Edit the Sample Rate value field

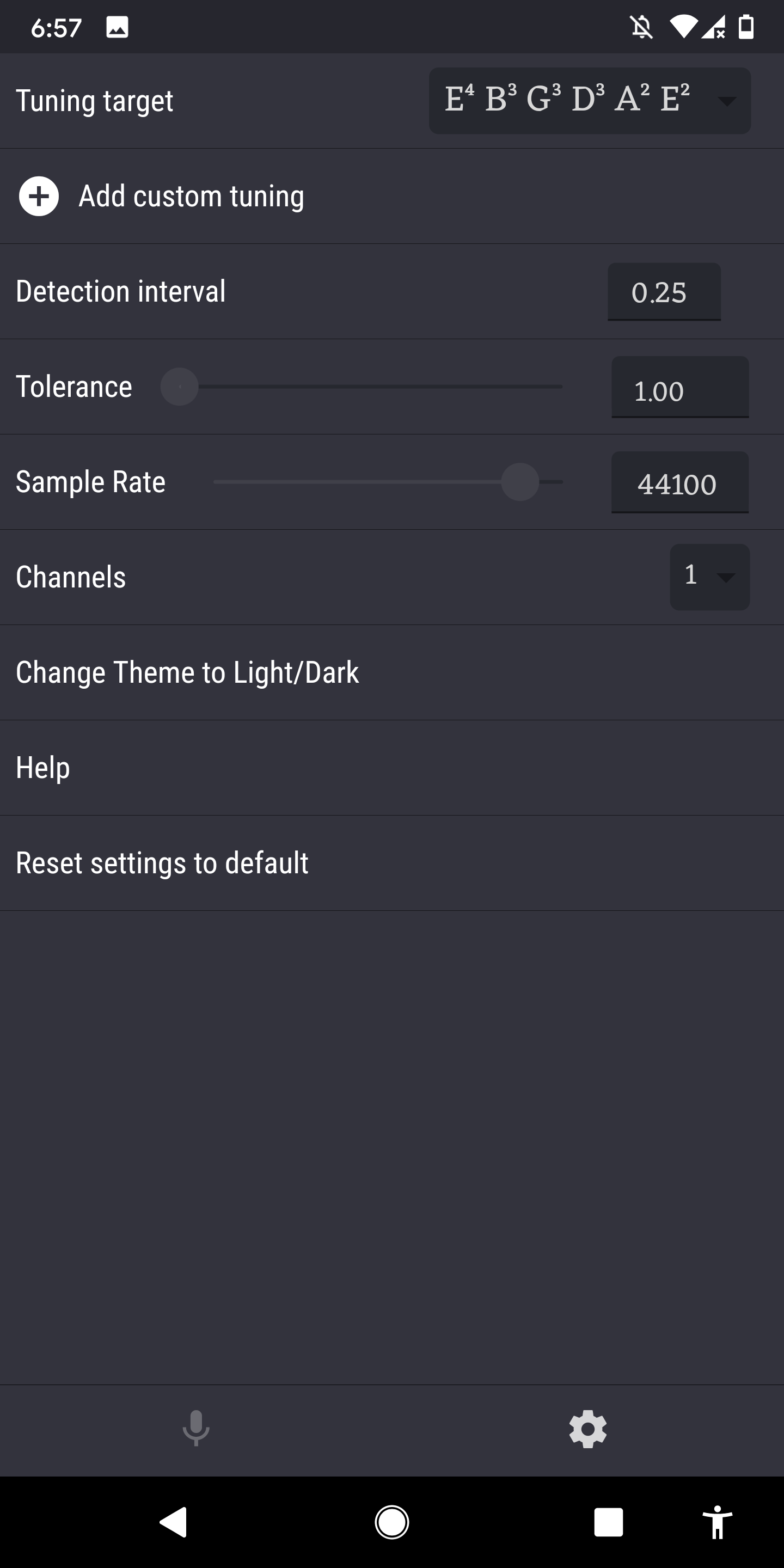tap(679, 483)
